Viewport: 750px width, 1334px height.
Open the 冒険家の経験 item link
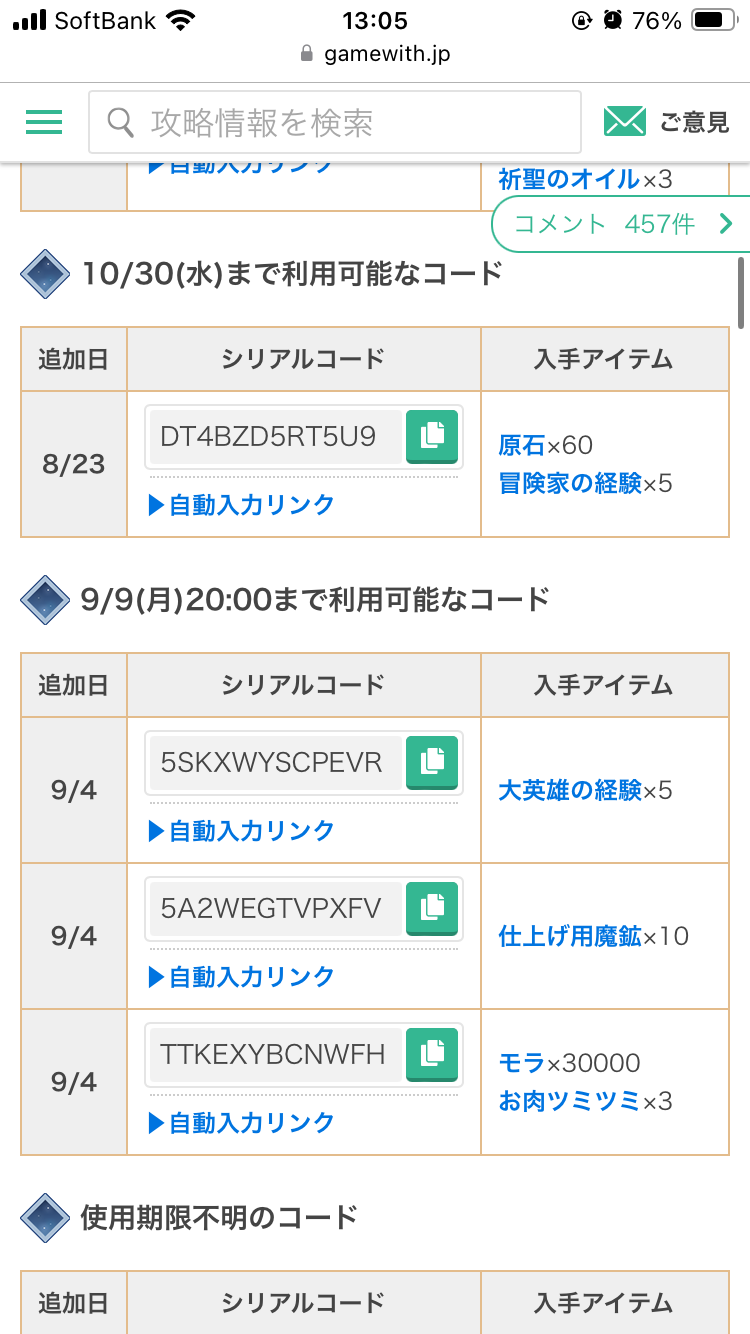pos(570,484)
